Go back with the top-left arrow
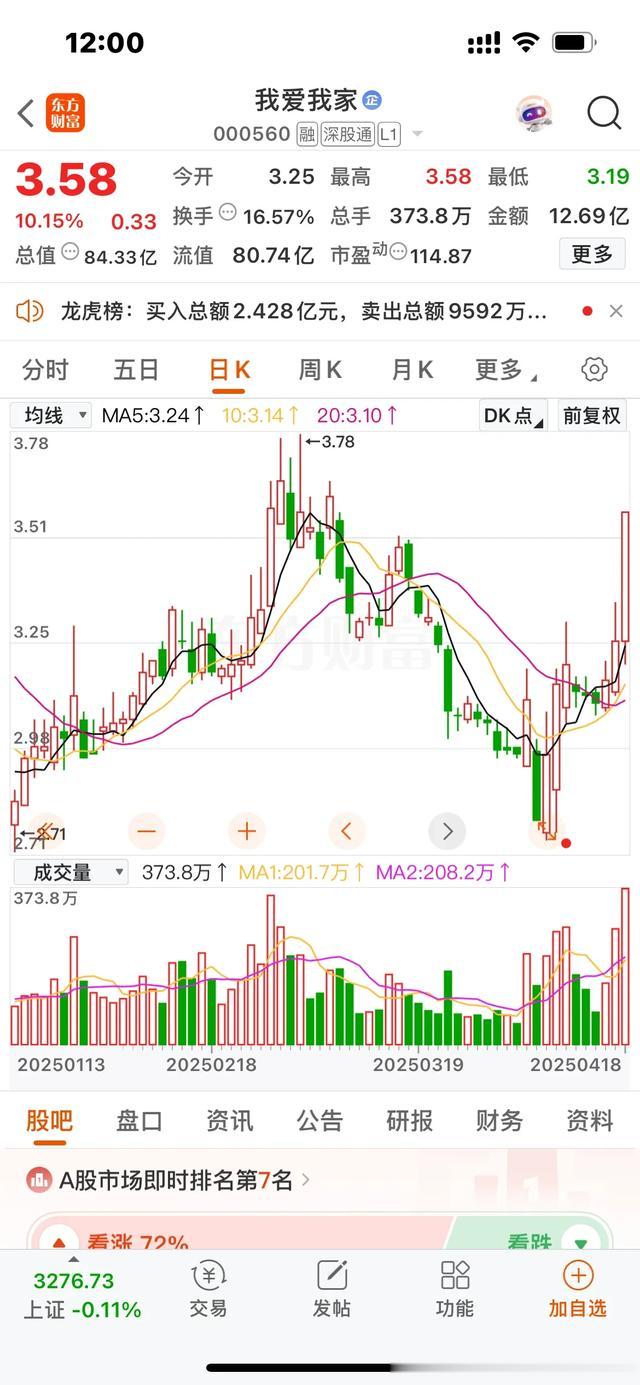 (26, 113)
